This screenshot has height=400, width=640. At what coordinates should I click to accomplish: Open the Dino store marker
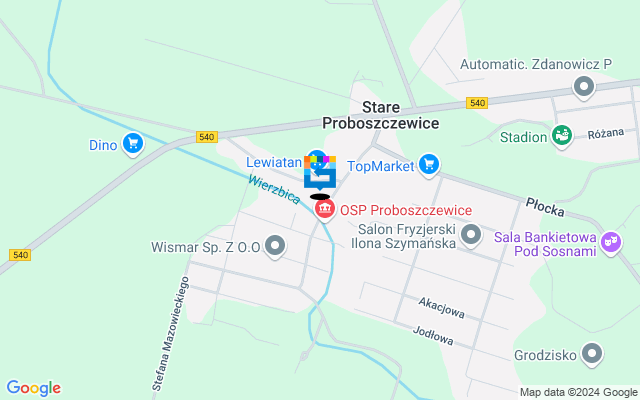tap(132, 145)
